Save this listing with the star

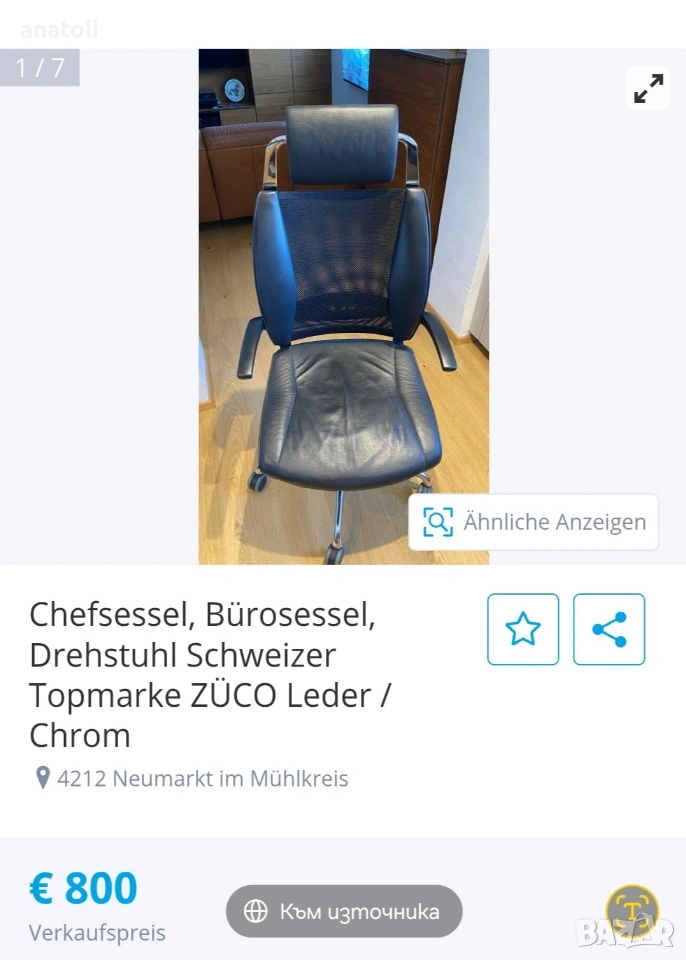point(522,629)
